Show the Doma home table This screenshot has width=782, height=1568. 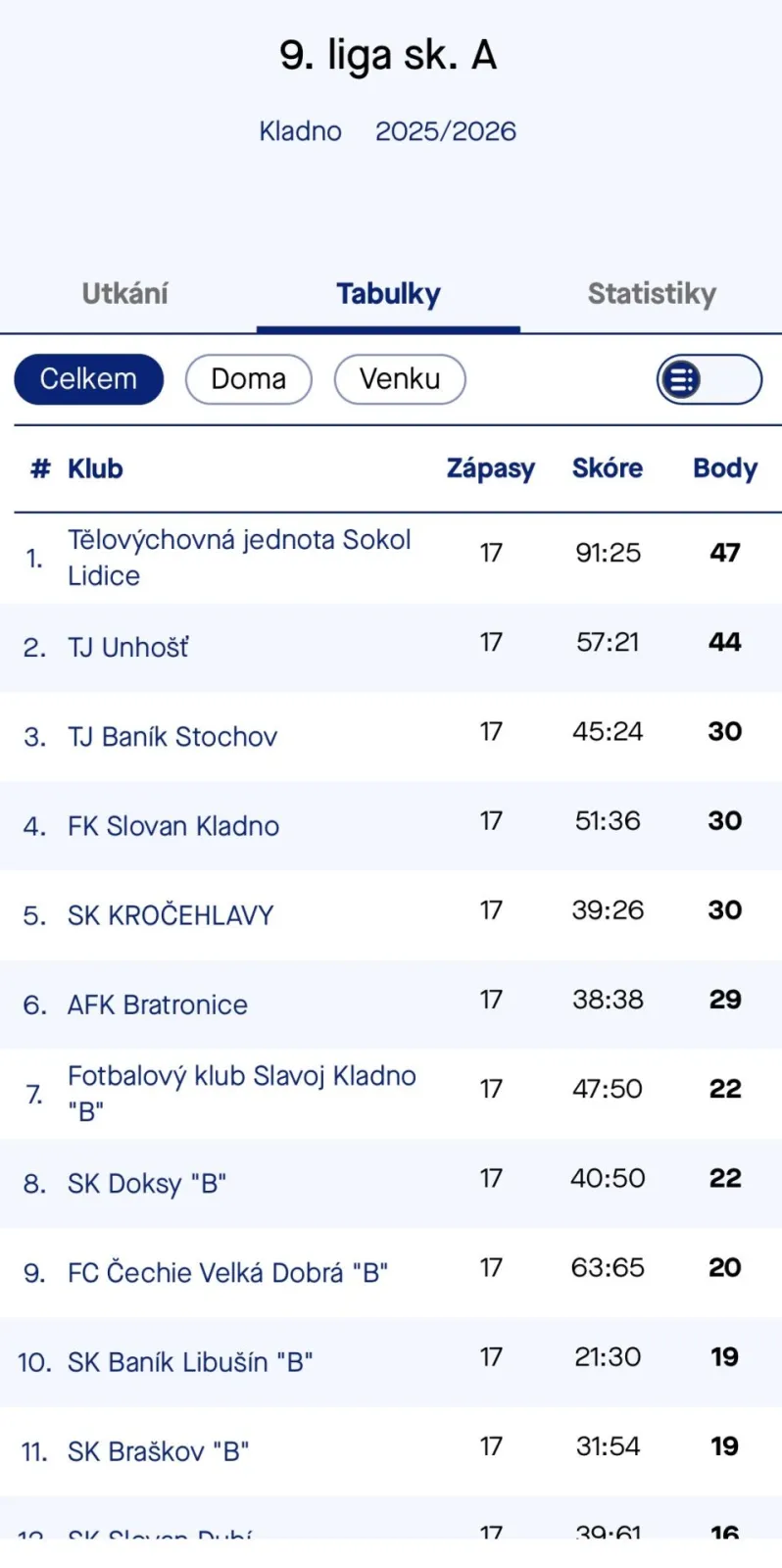(248, 379)
